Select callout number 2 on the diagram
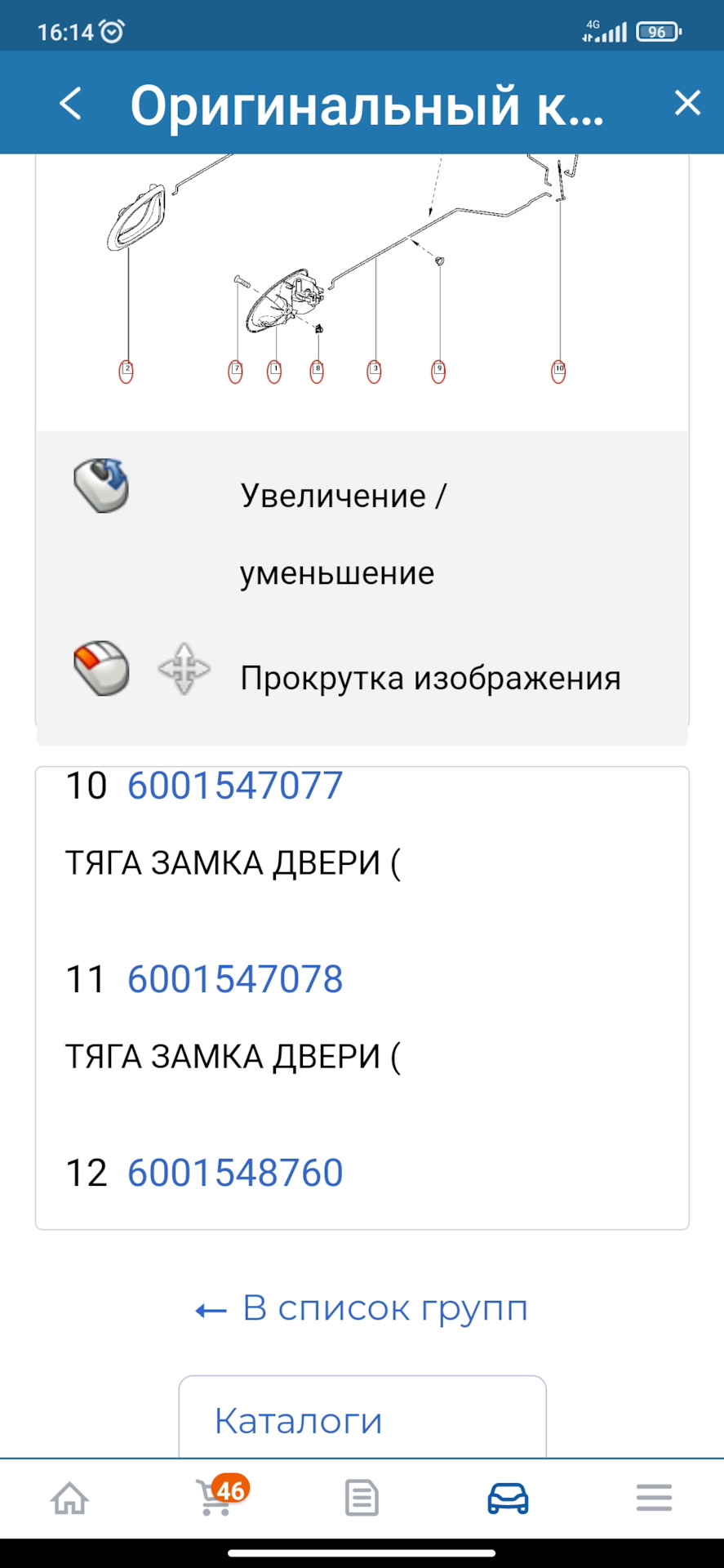This screenshot has width=724, height=1568. [x=127, y=372]
